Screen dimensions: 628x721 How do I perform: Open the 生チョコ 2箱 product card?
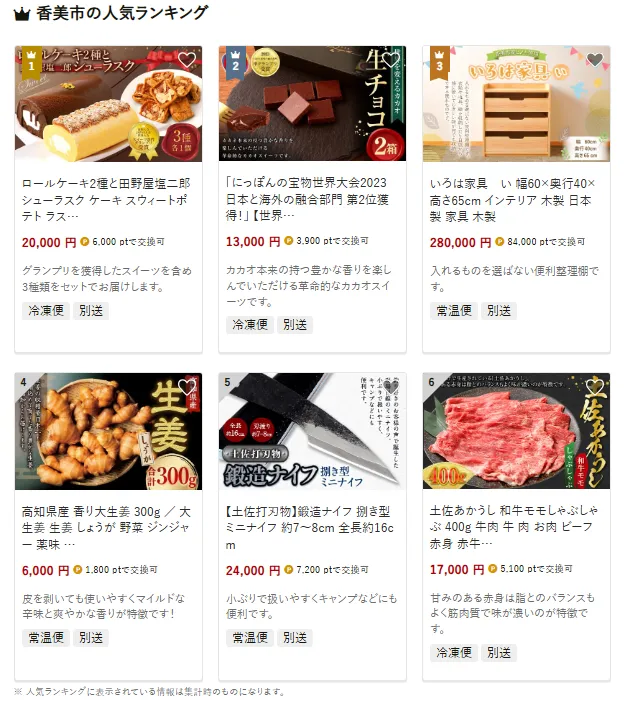(312, 192)
